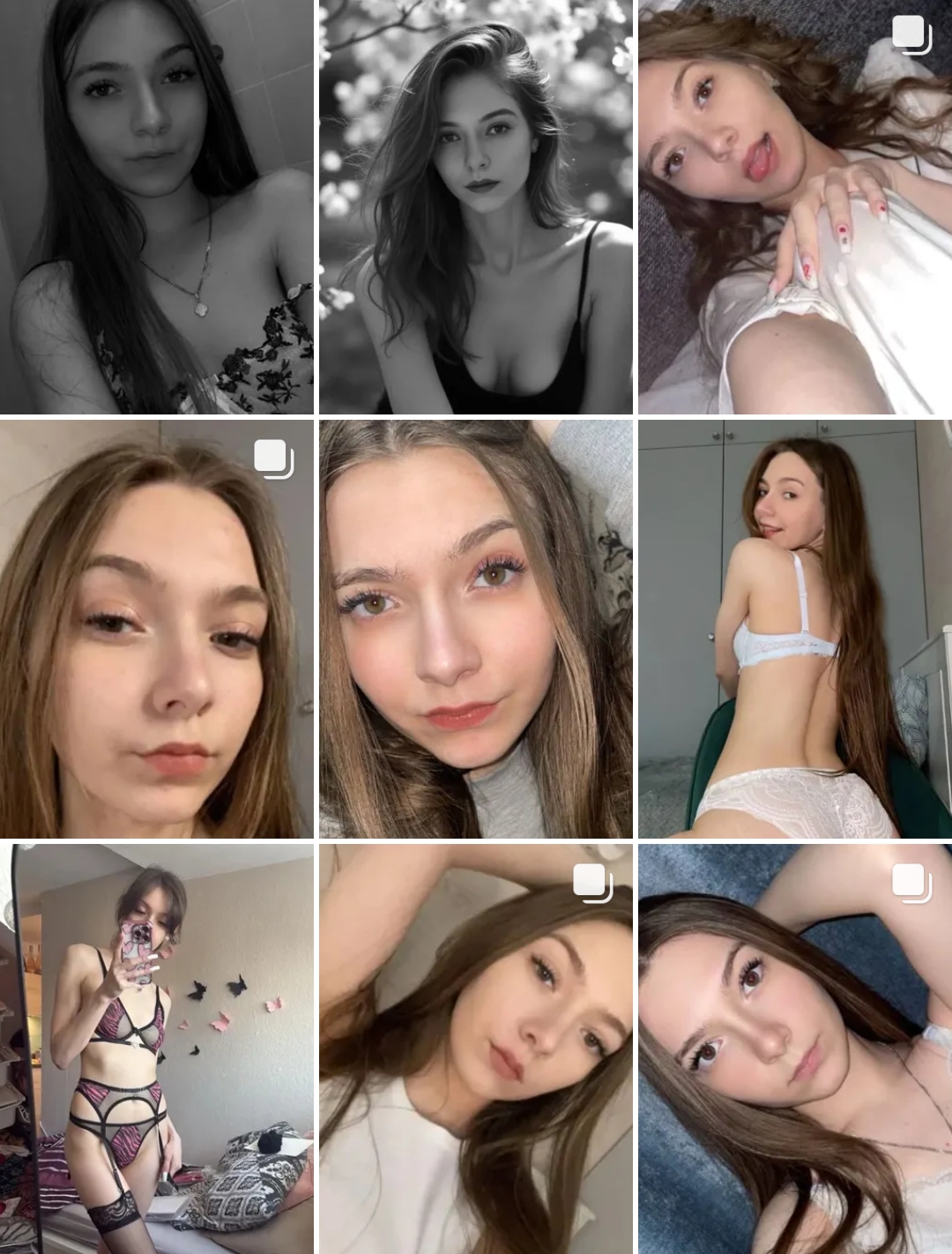Open the mirror selfie with wall butterflies

click(156, 1049)
